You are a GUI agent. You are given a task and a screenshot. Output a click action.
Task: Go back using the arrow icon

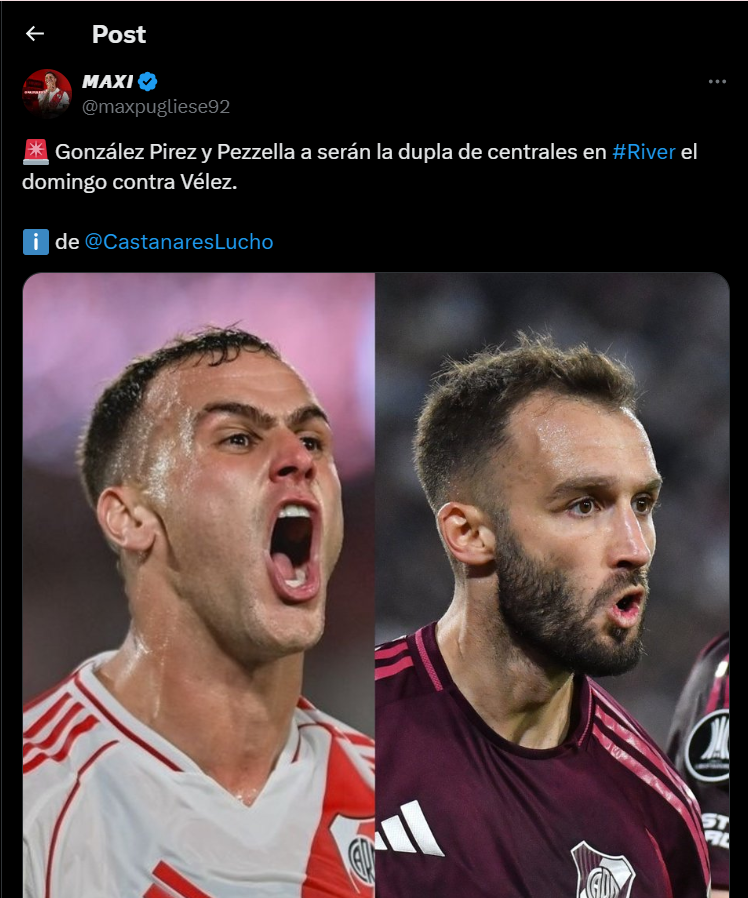(35, 34)
